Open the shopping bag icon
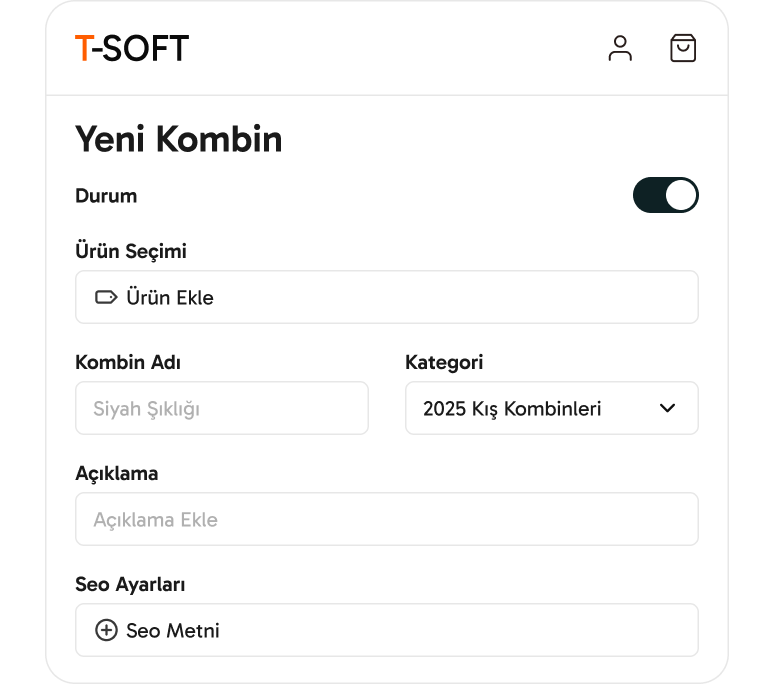774x684 pixels. tap(683, 48)
